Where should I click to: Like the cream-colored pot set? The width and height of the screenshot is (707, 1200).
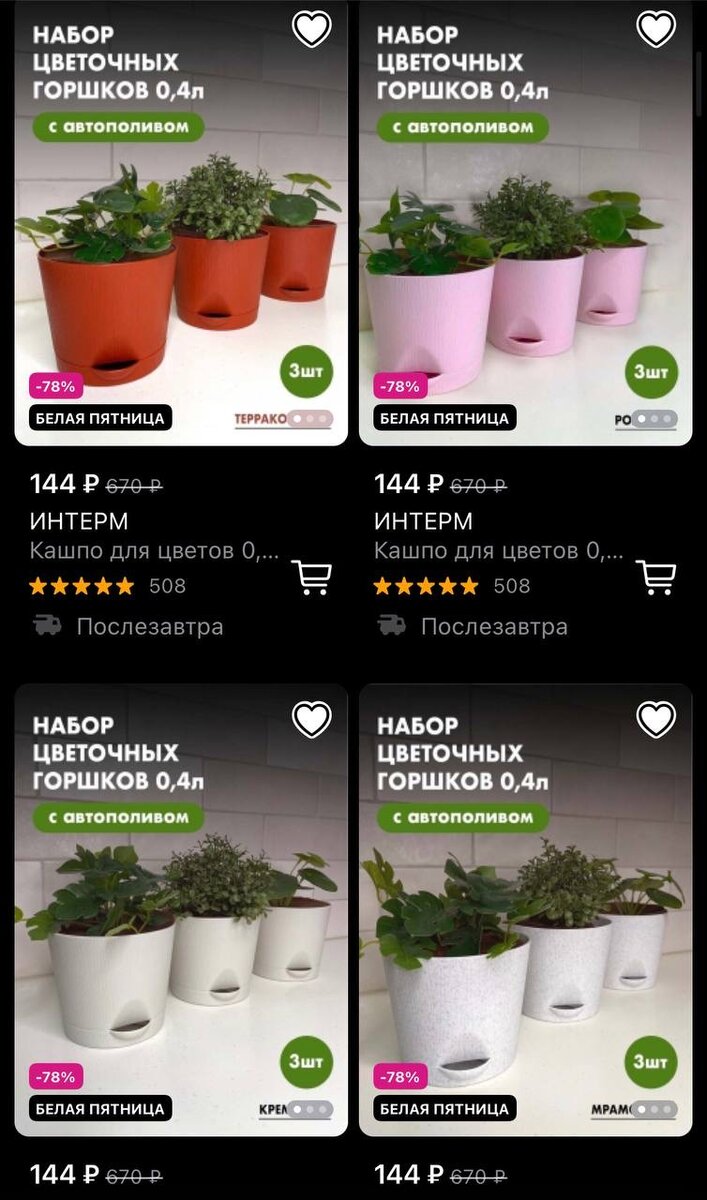point(311,719)
